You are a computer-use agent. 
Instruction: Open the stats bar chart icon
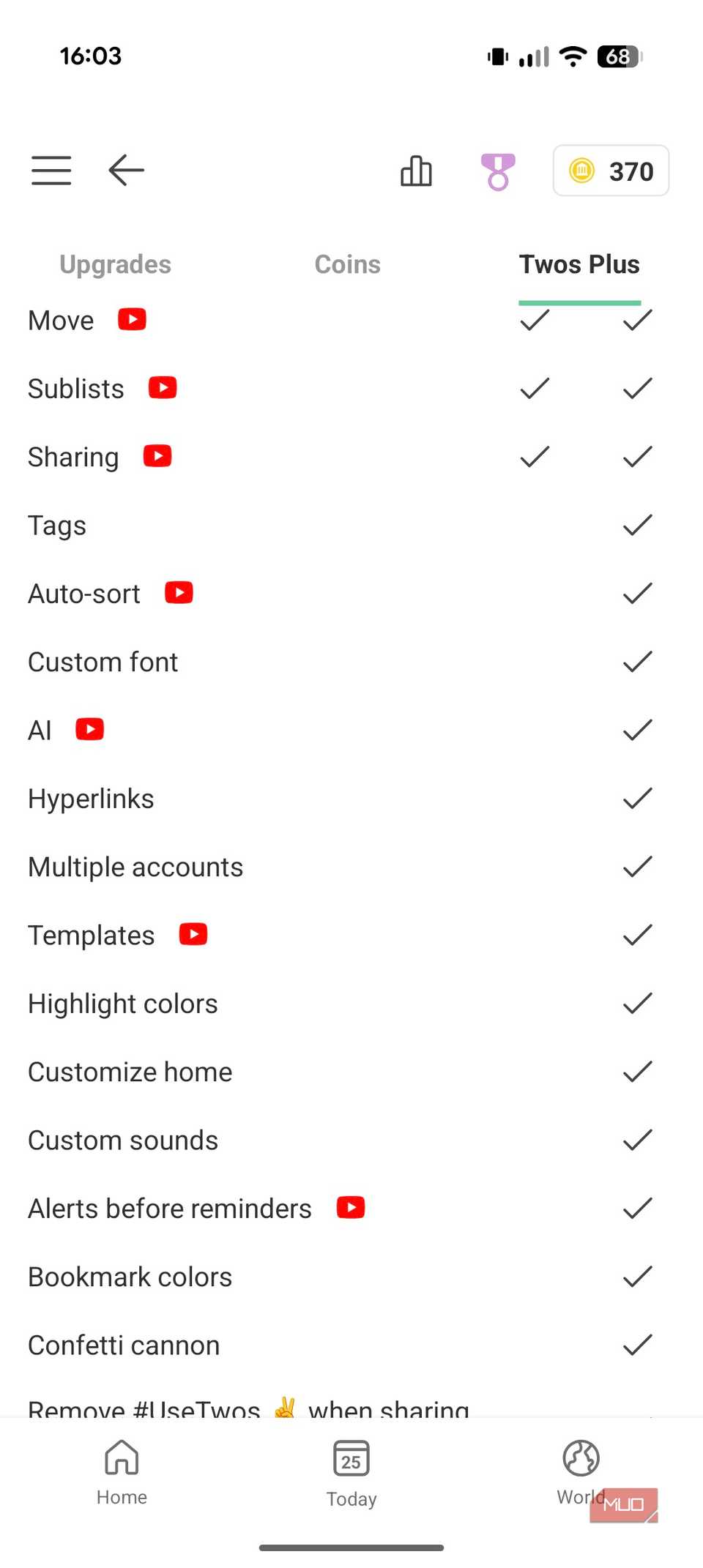click(x=416, y=171)
